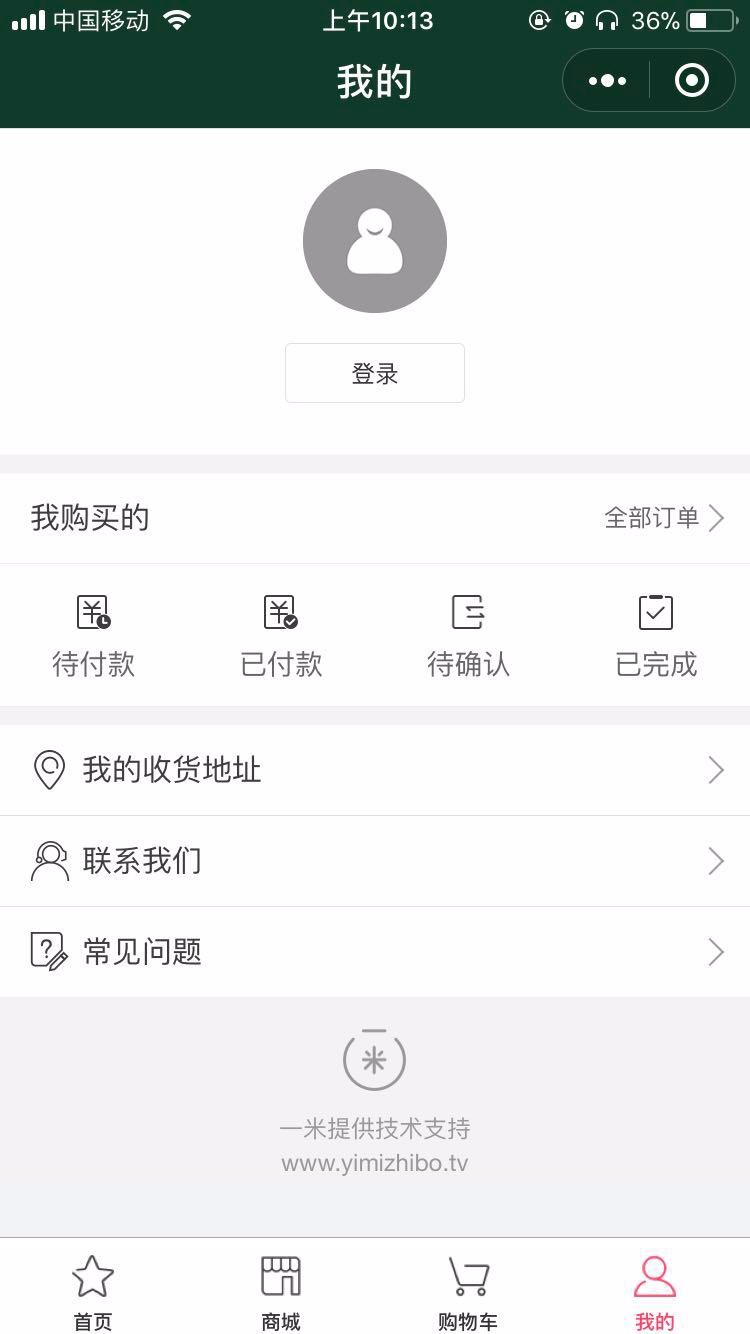Open 待付款 pending payment orders

[x=94, y=636]
